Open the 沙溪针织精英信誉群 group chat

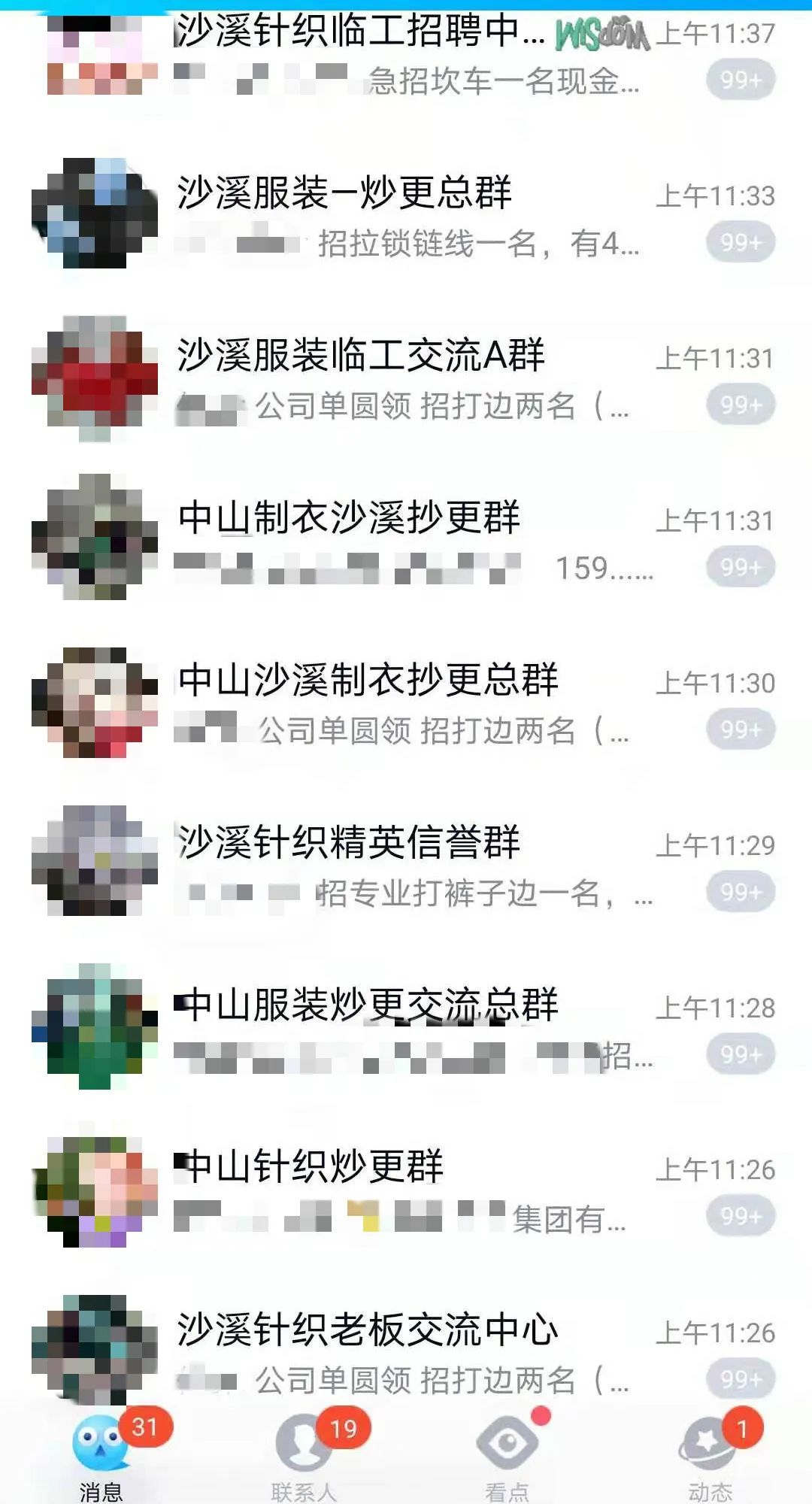pos(406,866)
